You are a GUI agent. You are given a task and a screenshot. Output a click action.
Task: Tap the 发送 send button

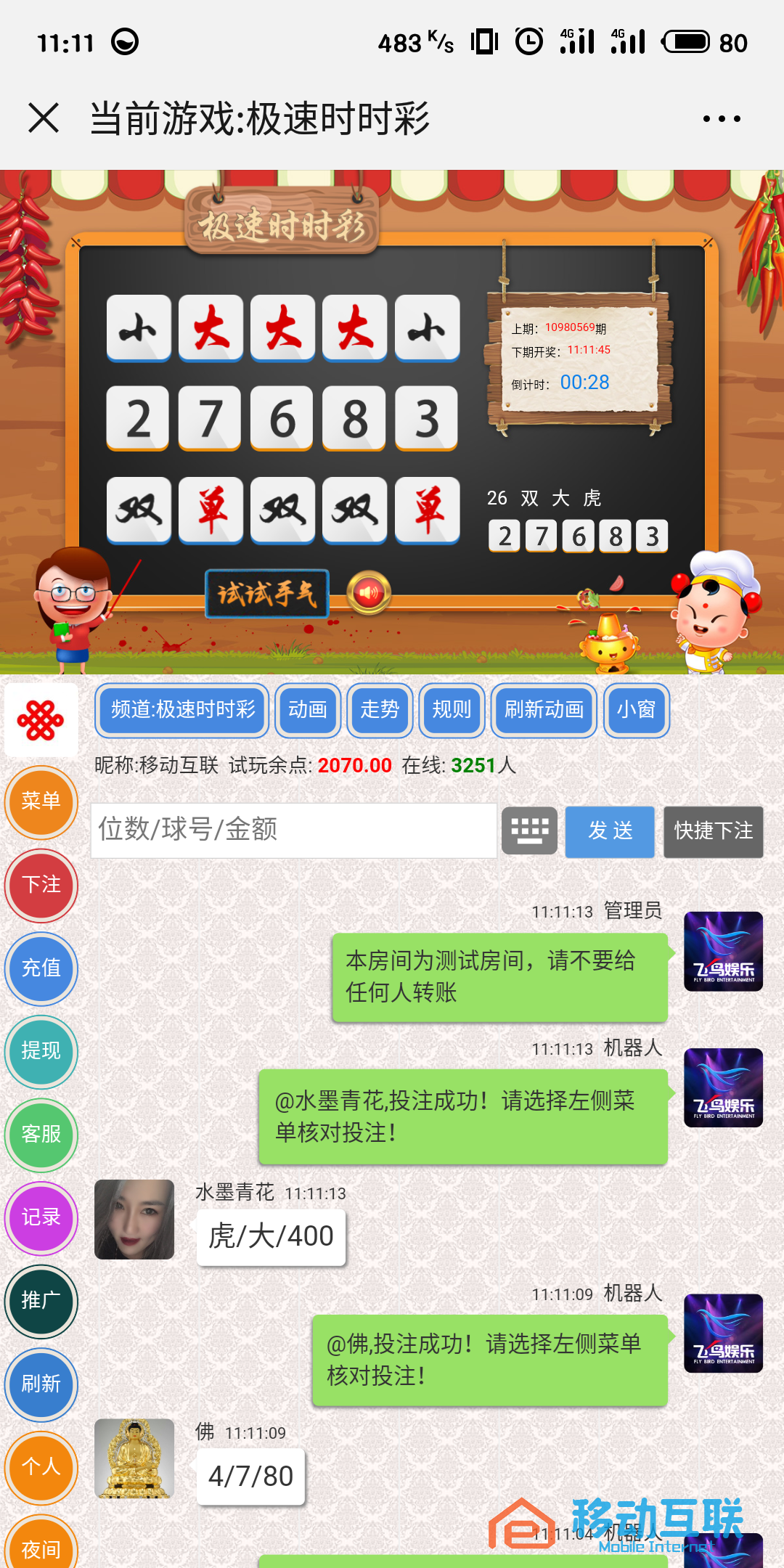(610, 831)
